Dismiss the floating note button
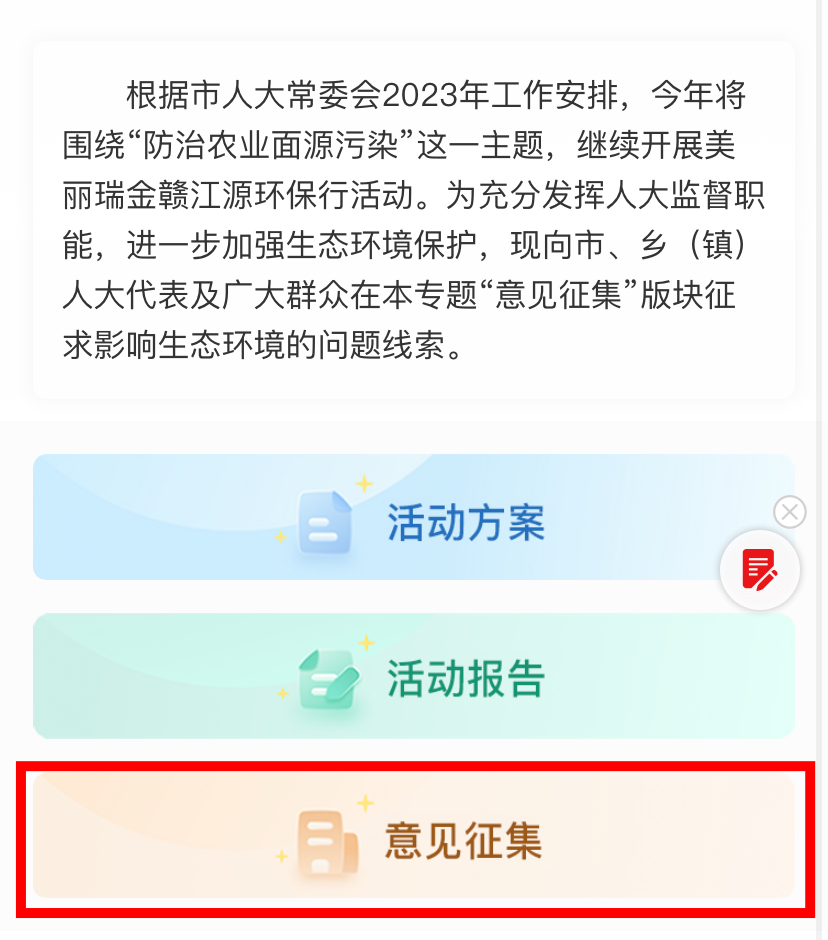The image size is (828, 940). coord(790,513)
